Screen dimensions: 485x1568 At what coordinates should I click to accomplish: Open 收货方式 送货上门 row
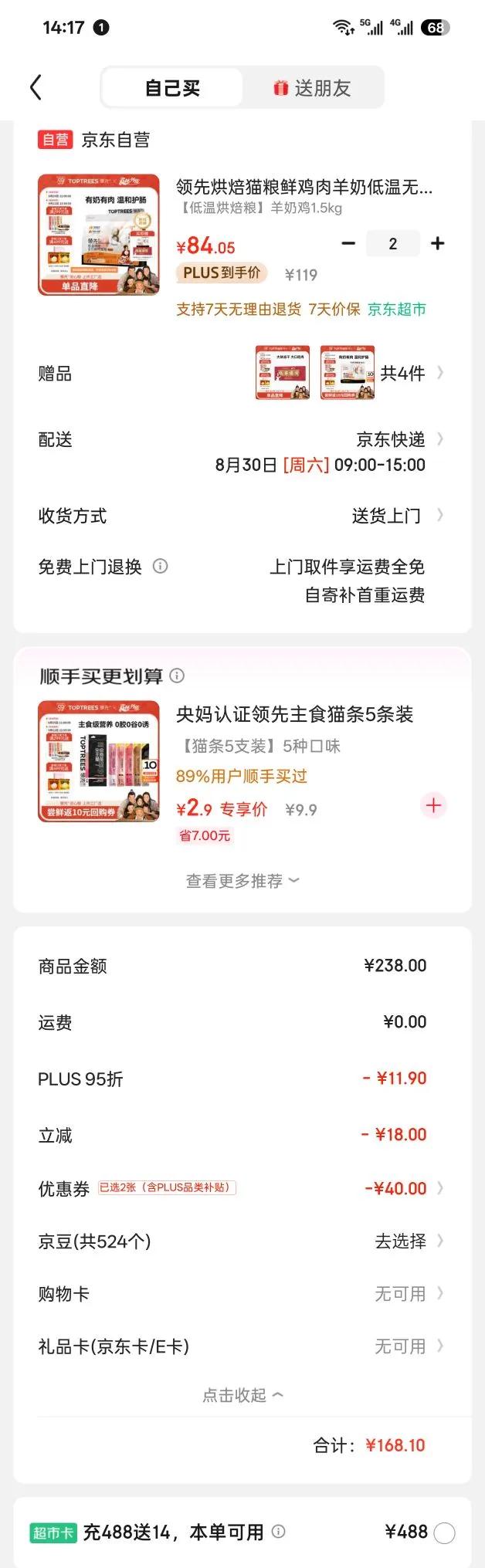point(242,516)
